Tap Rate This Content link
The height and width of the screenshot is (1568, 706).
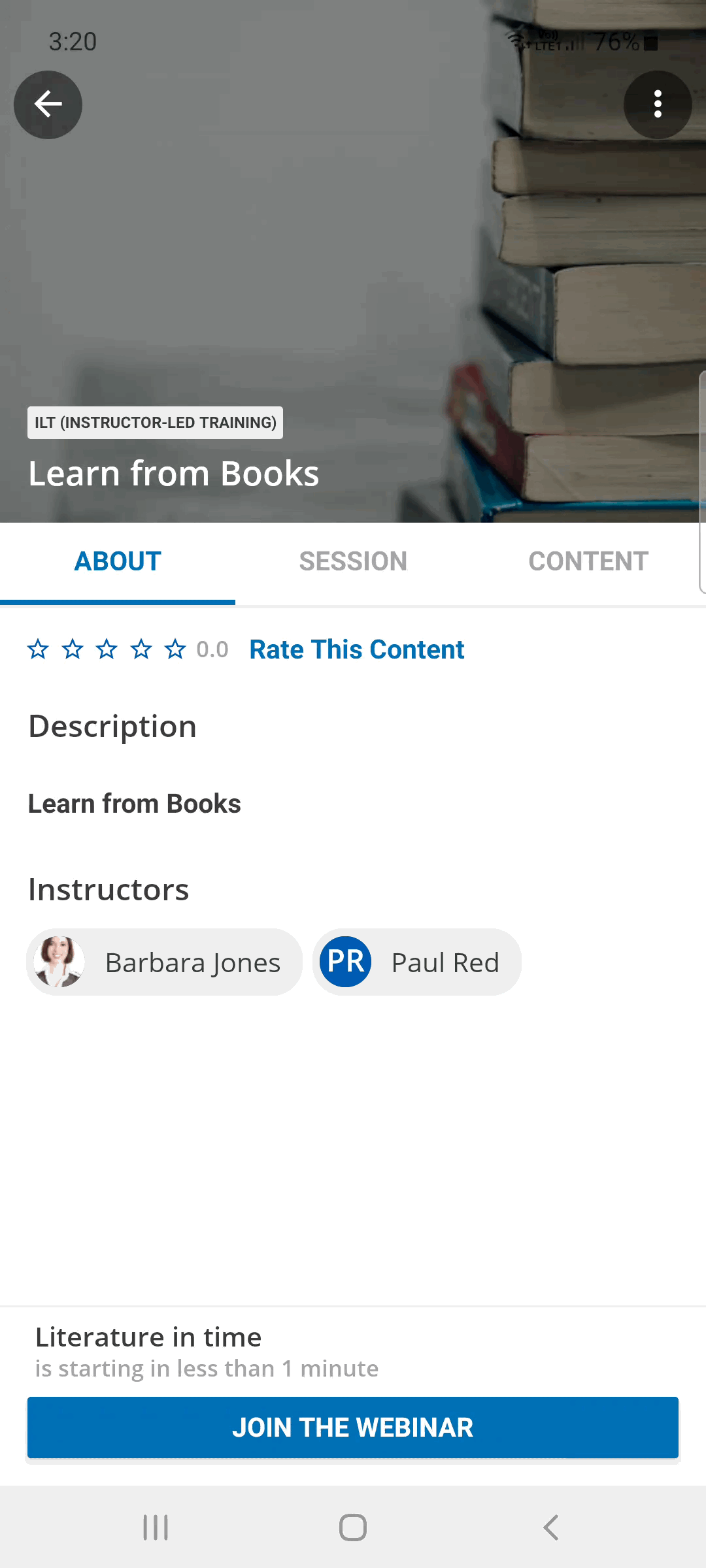pos(357,649)
